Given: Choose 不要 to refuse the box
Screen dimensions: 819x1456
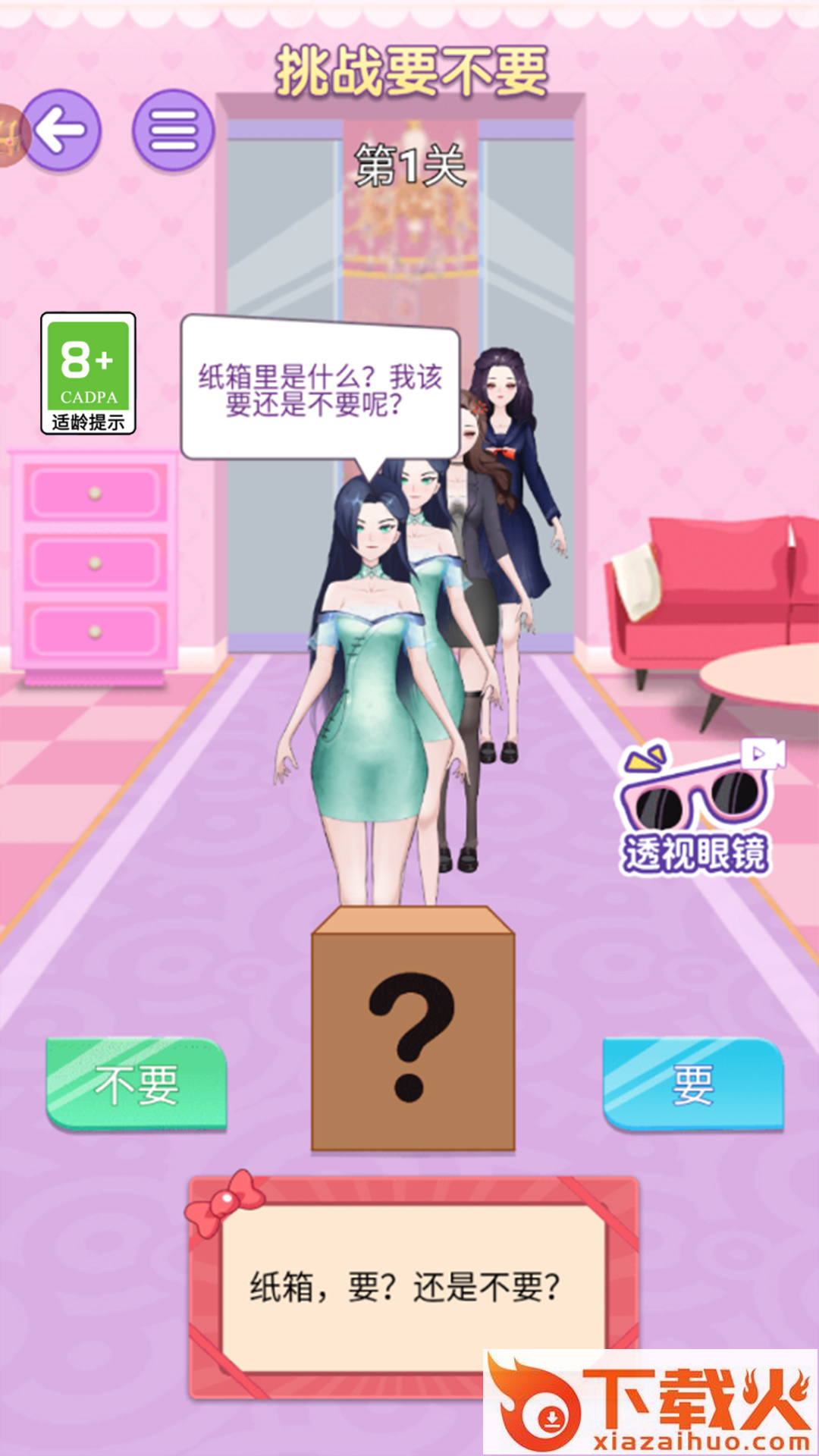Looking at the screenshot, I should (x=136, y=1084).
